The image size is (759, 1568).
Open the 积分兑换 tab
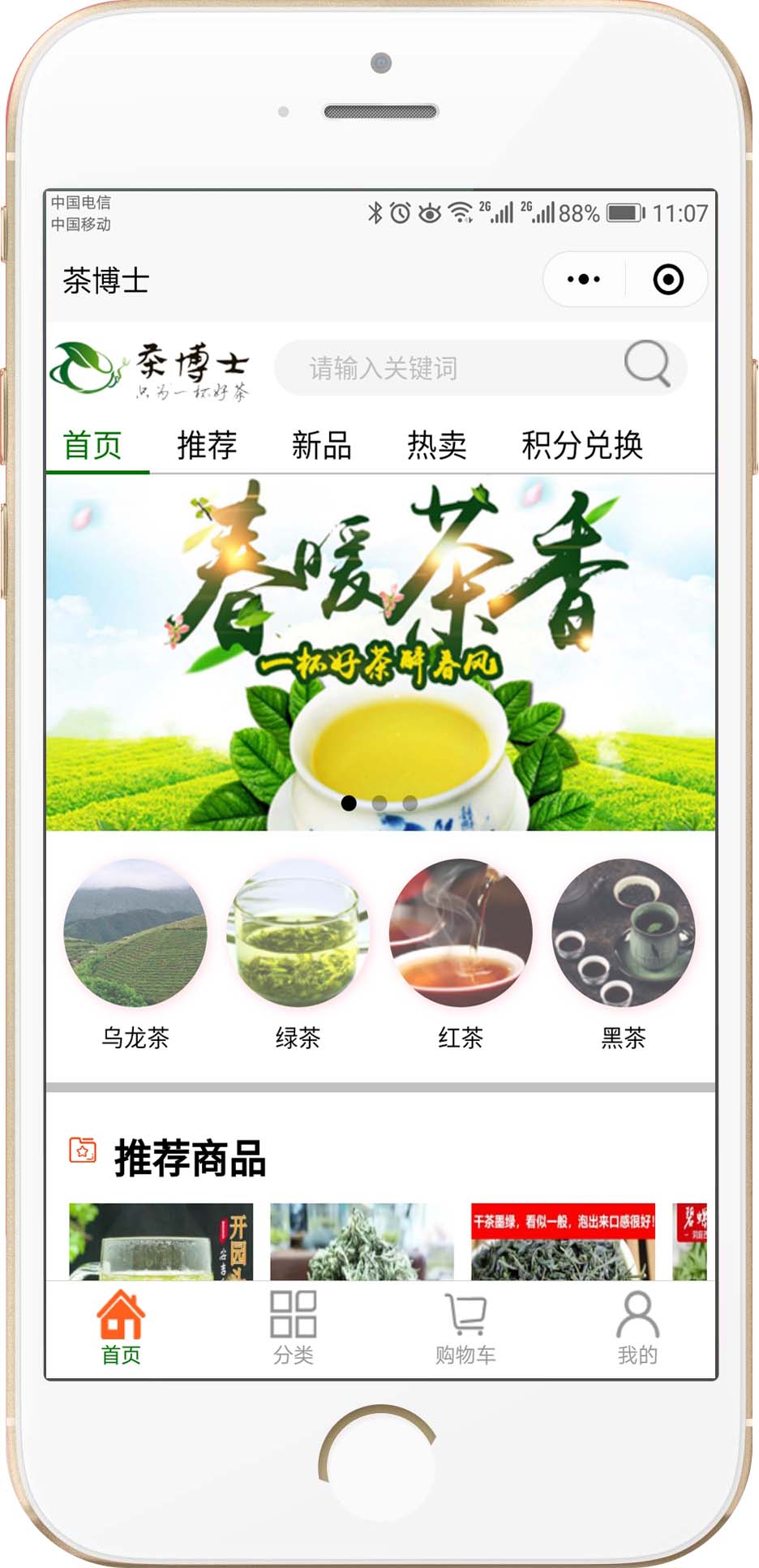point(581,445)
